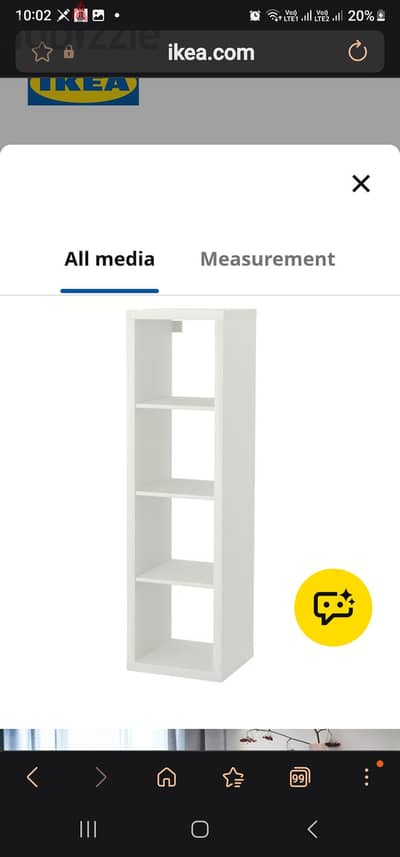400x857 pixels.
Task: Go back in browser history
Action: [33, 777]
